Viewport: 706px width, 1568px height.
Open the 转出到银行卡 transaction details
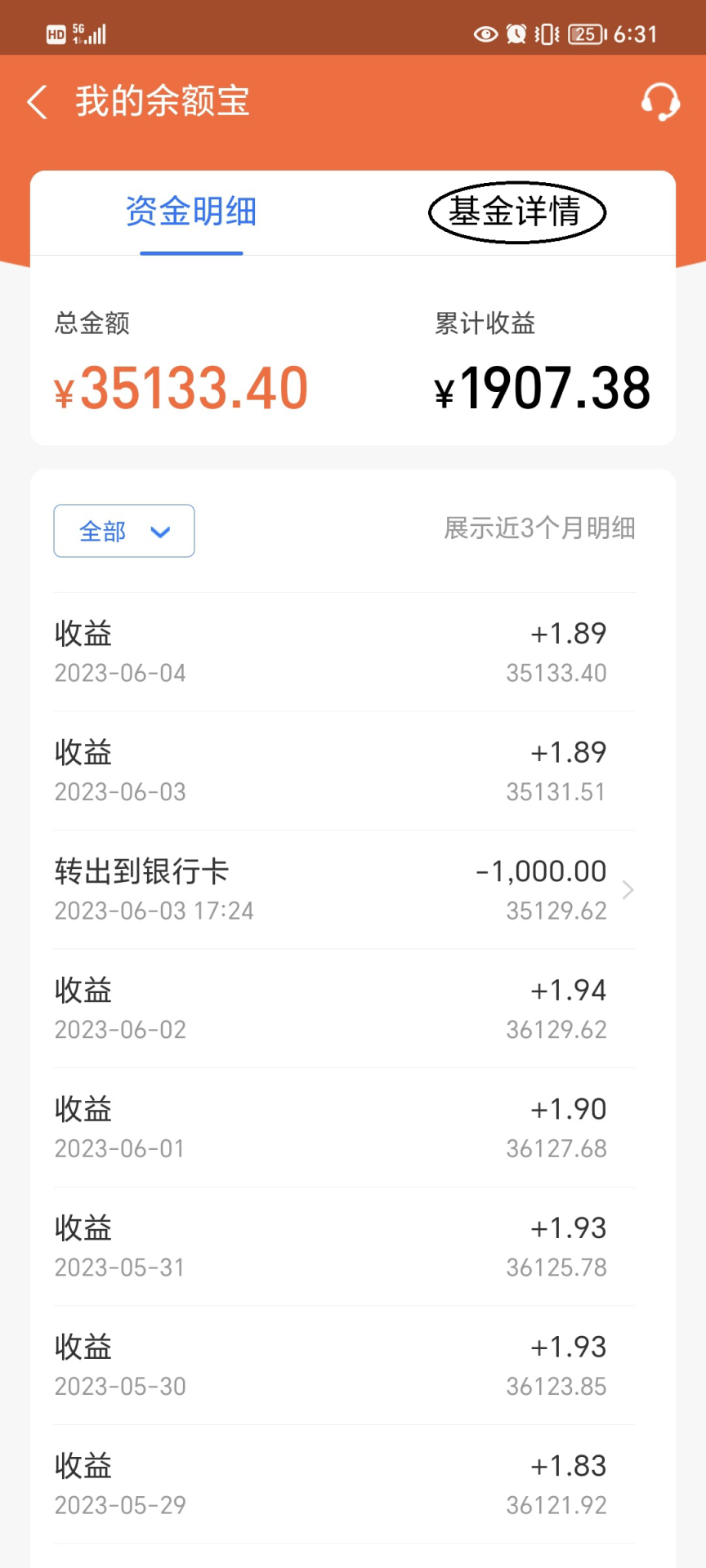point(344,889)
